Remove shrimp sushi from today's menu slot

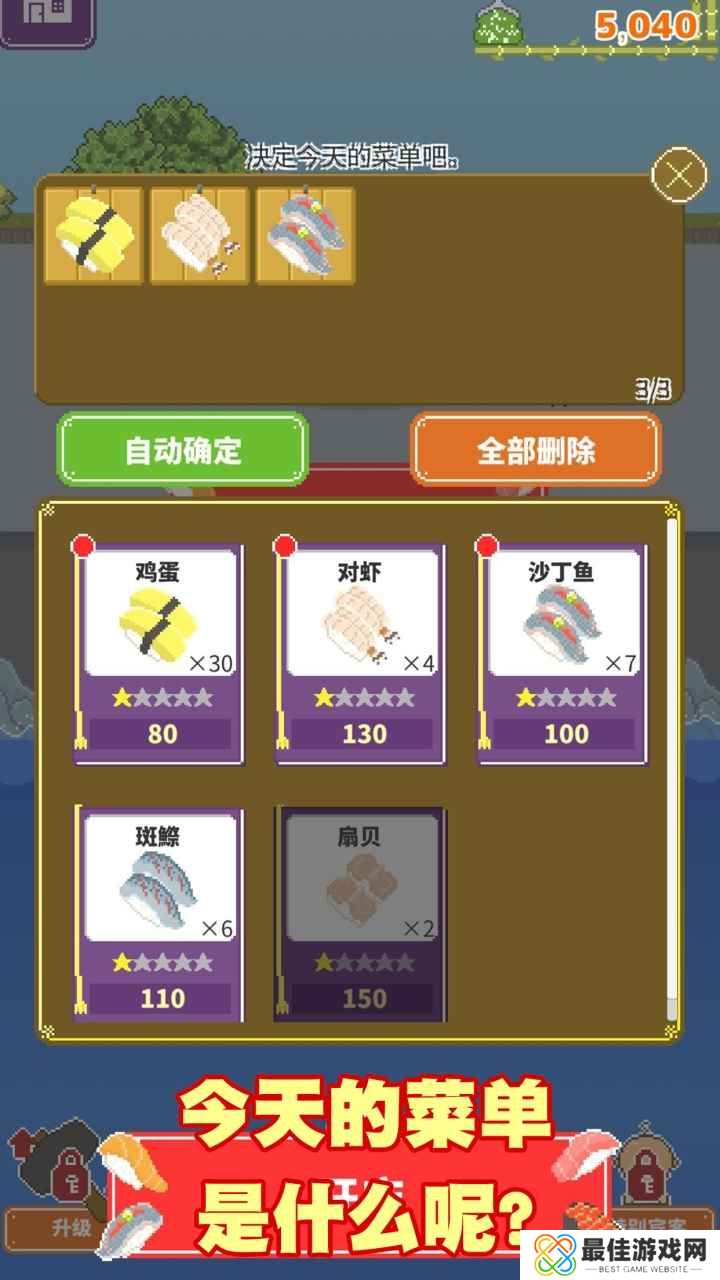pyautogui.click(x=199, y=235)
